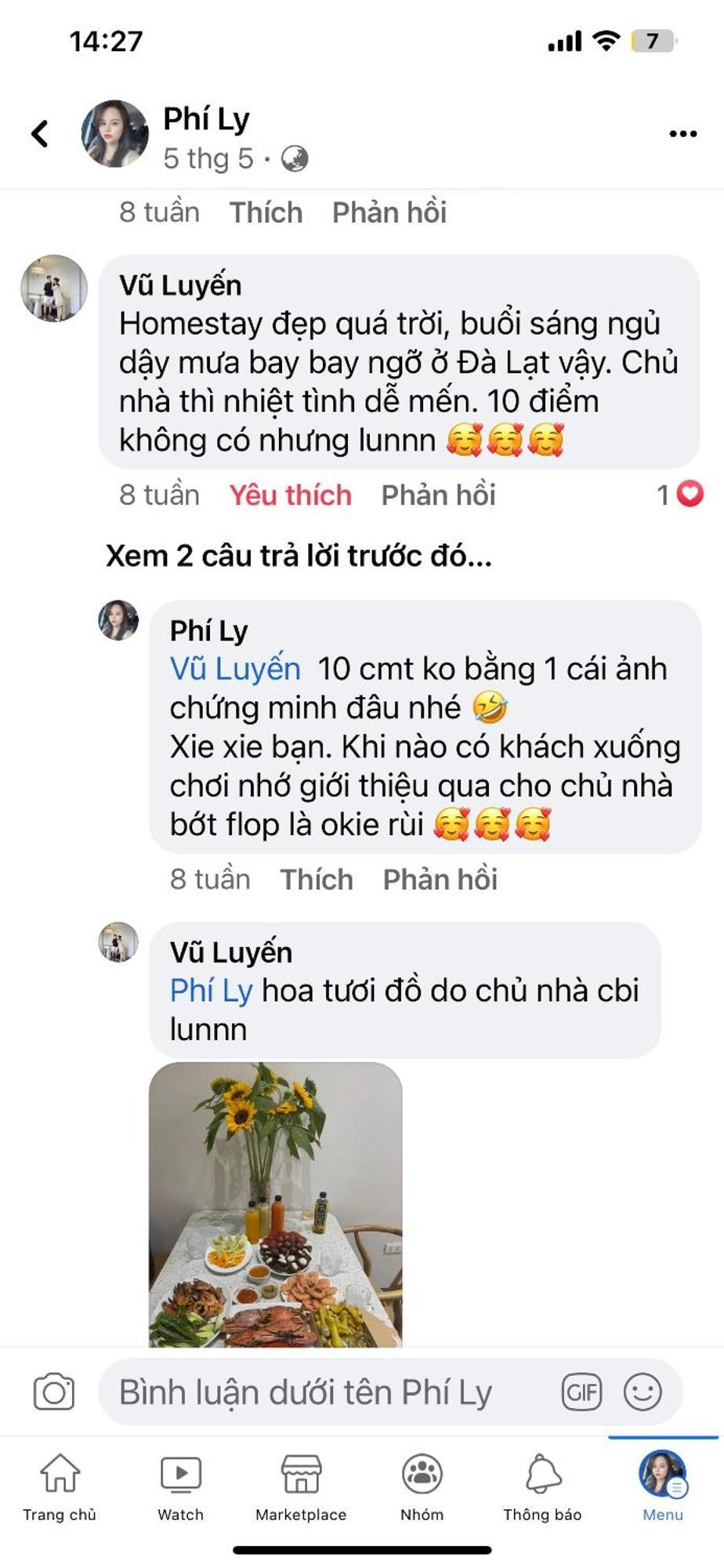Tap Yêu thích under Vũ Luyến's homestay comment
Screen dimensions: 724x1568
coord(290,495)
